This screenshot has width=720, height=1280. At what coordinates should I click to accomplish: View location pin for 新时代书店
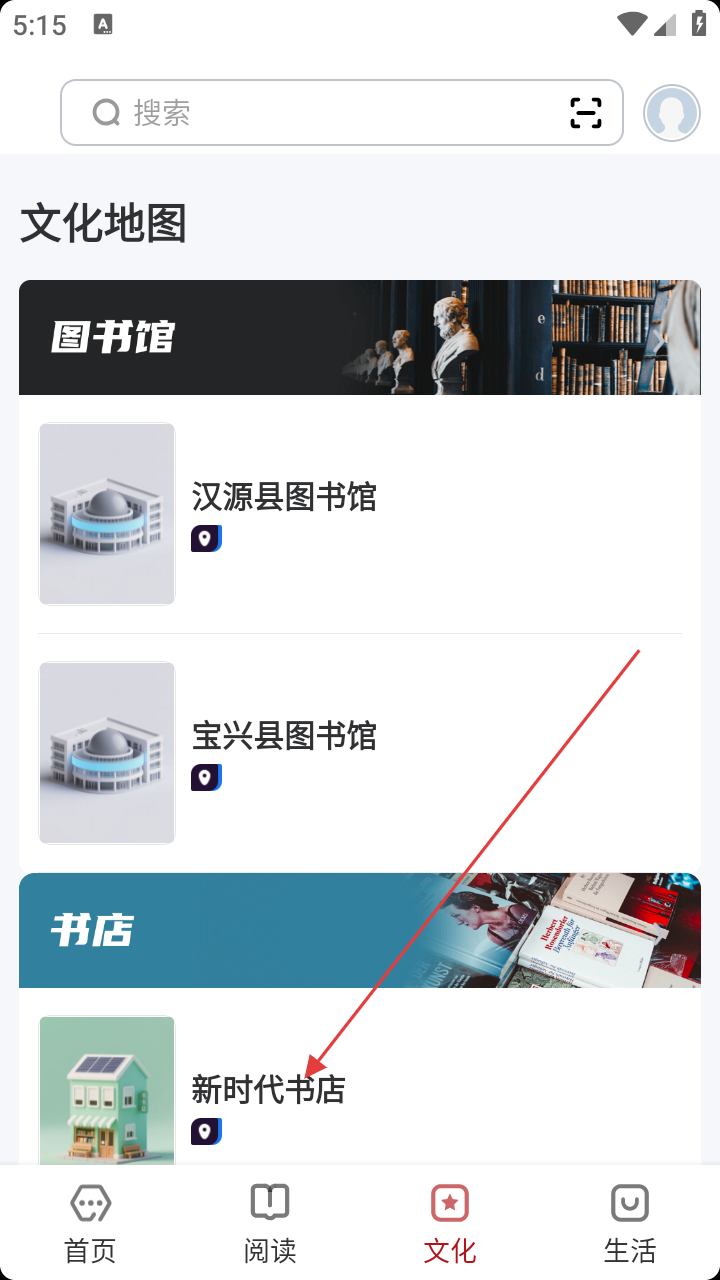click(206, 1132)
